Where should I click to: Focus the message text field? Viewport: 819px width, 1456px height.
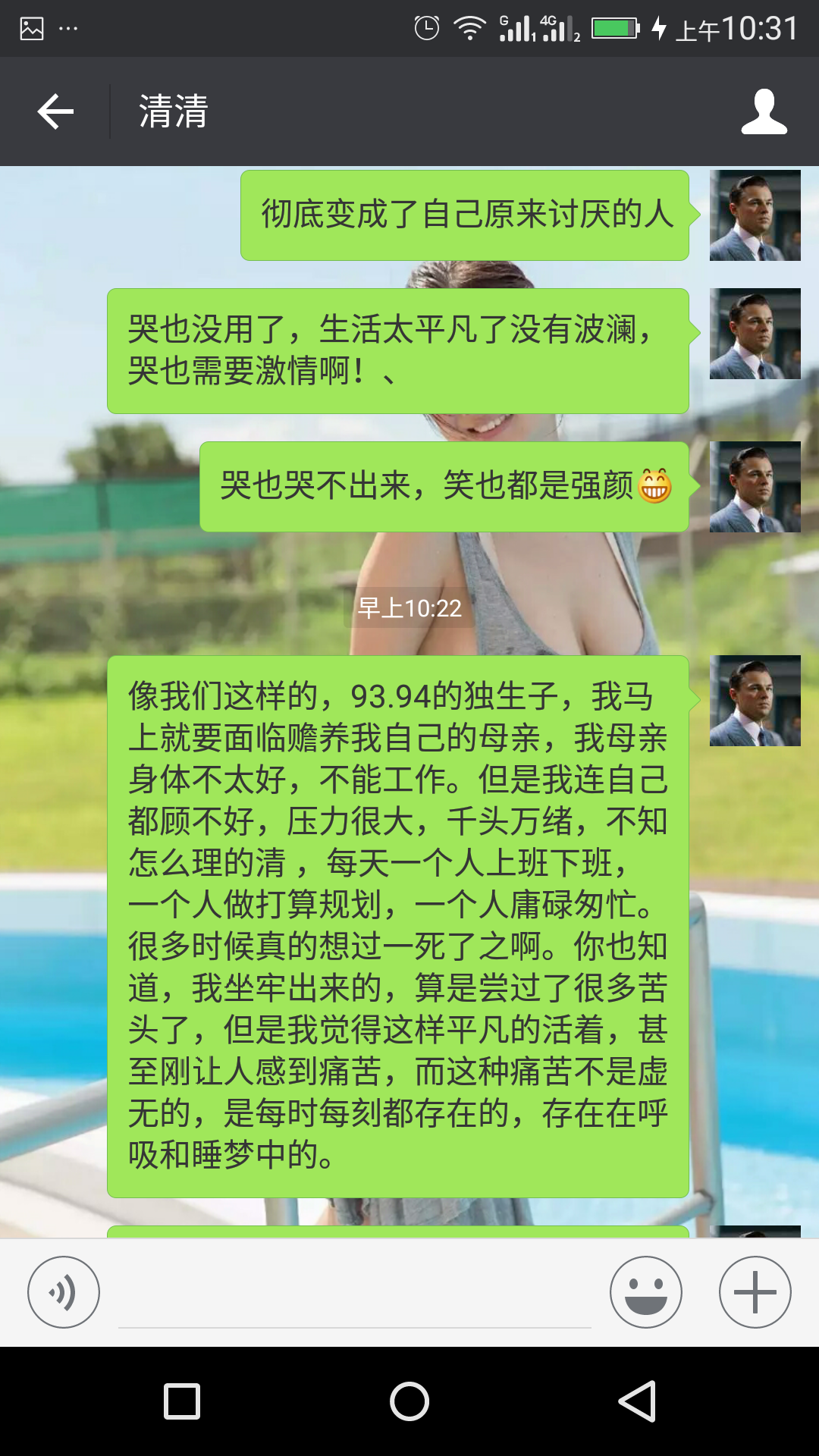[x=355, y=1297]
